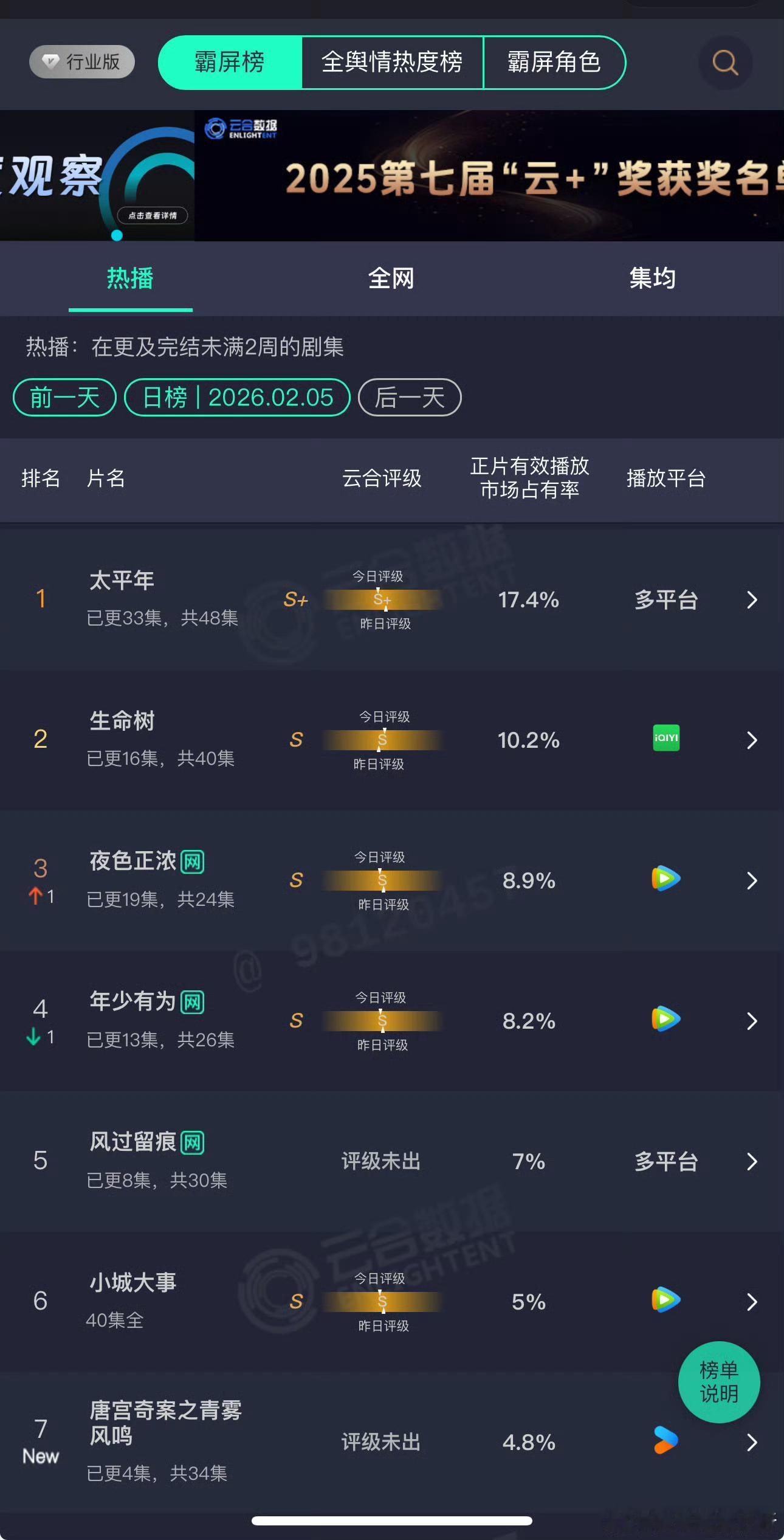This screenshot has height=1540, width=784.
Task: Expand details arrow for 唐宫奇案之青雾风鸣
Action: [x=752, y=1443]
